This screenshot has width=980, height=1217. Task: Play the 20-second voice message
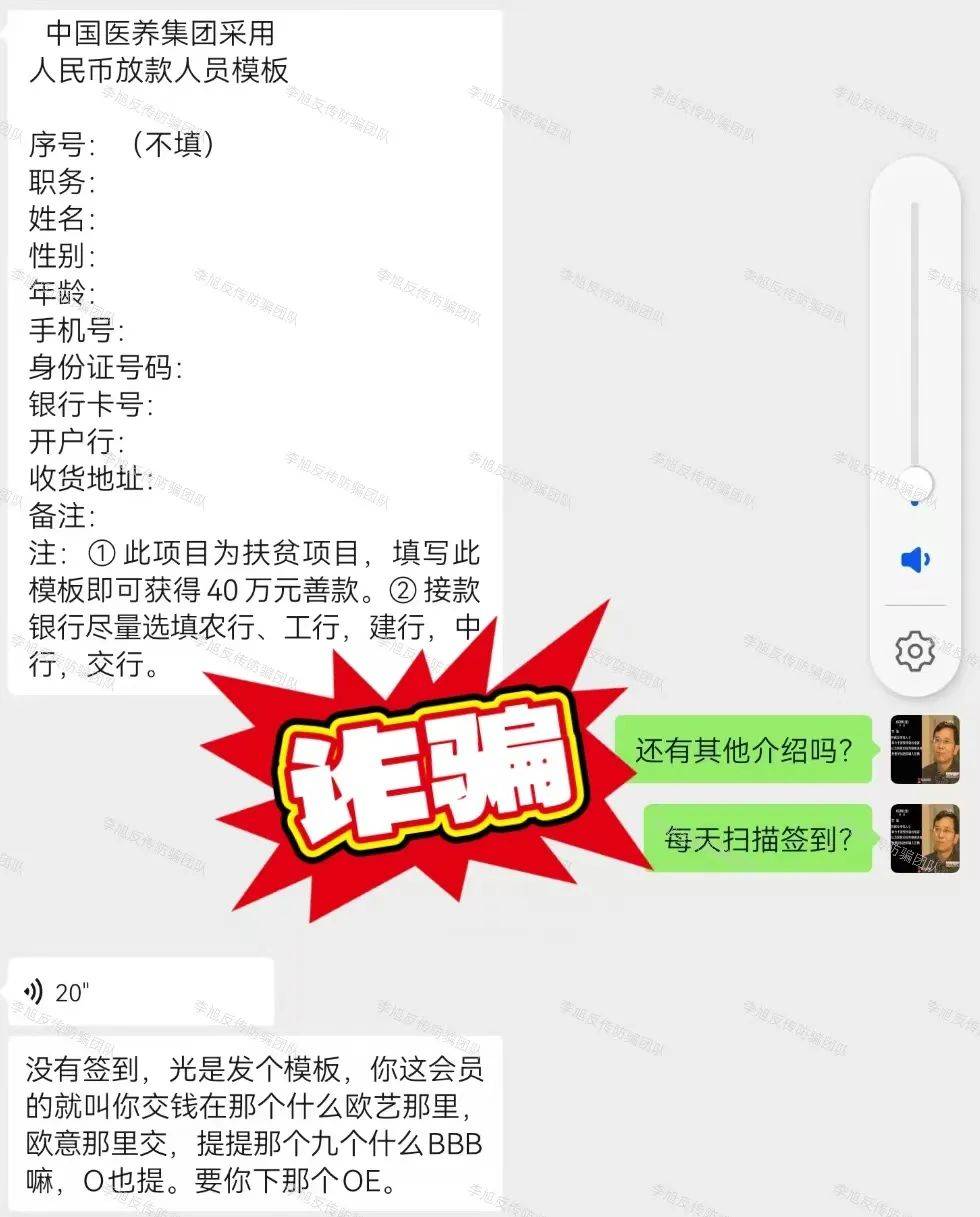(140, 992)
